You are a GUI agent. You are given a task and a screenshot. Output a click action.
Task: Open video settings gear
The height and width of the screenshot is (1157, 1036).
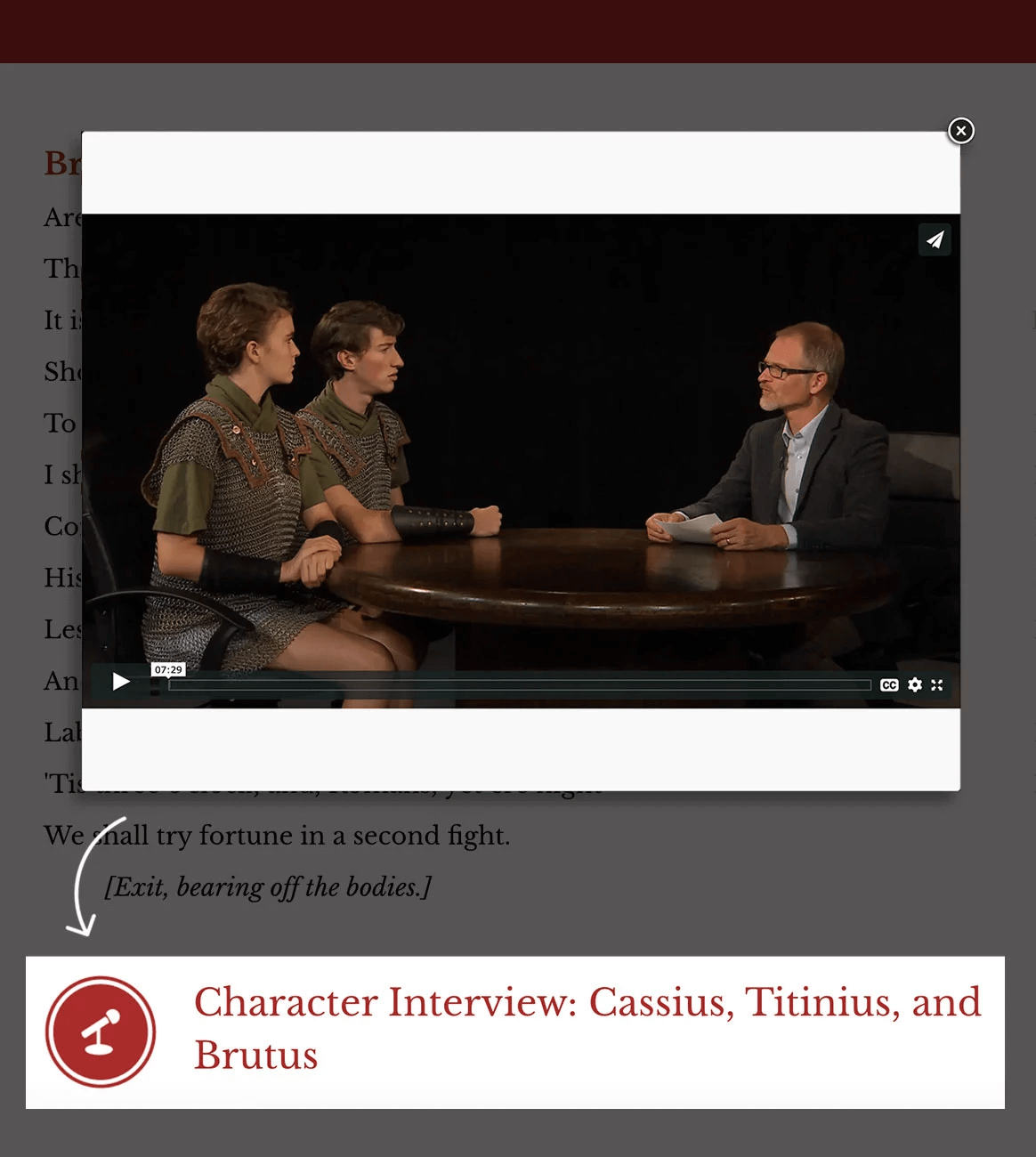point(914,684)
